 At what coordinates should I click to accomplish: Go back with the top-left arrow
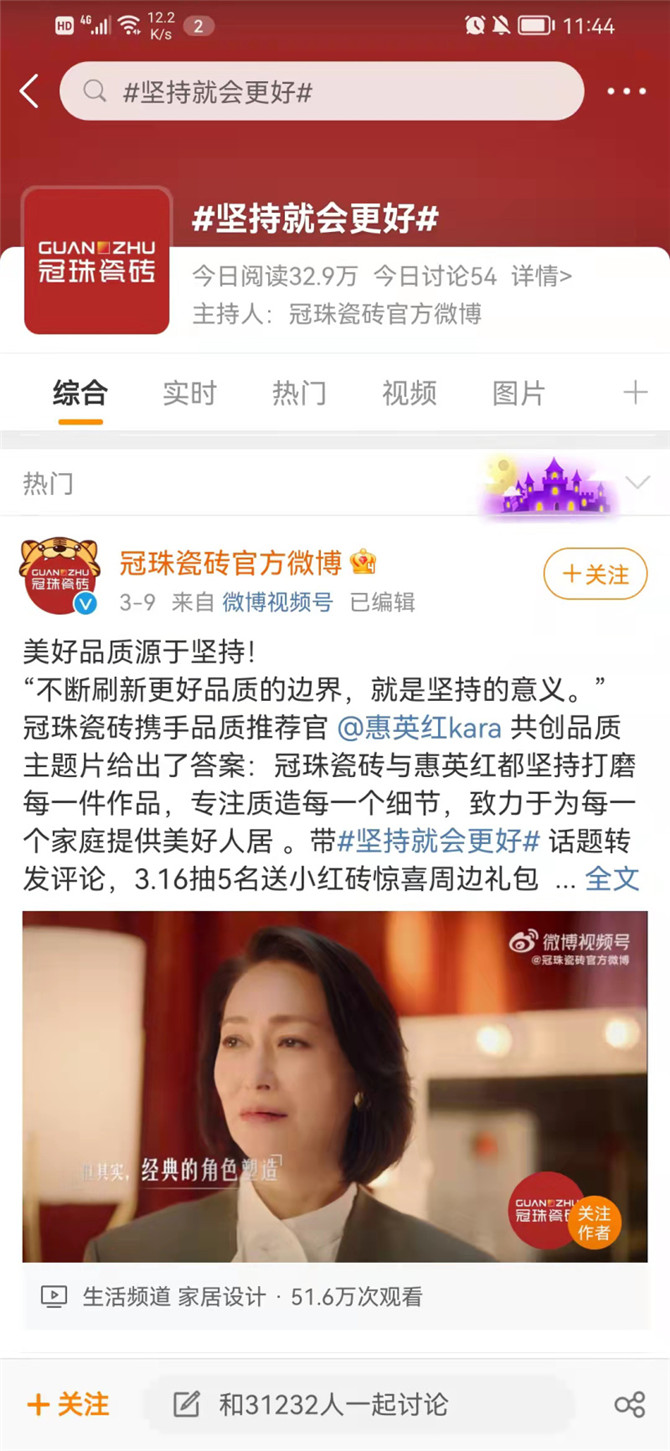click(29, 92)
